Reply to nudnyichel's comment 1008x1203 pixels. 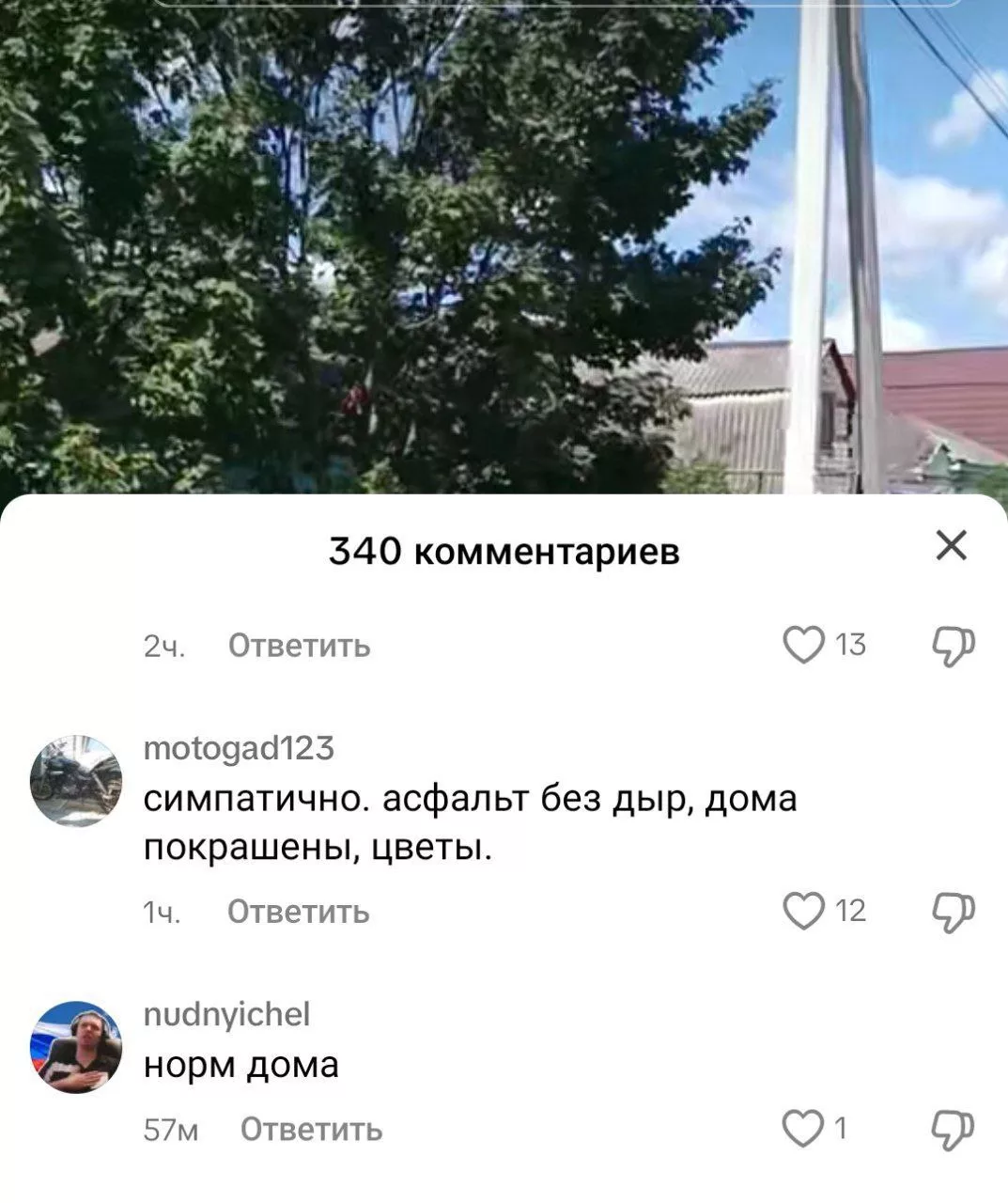coord(311,1130)
